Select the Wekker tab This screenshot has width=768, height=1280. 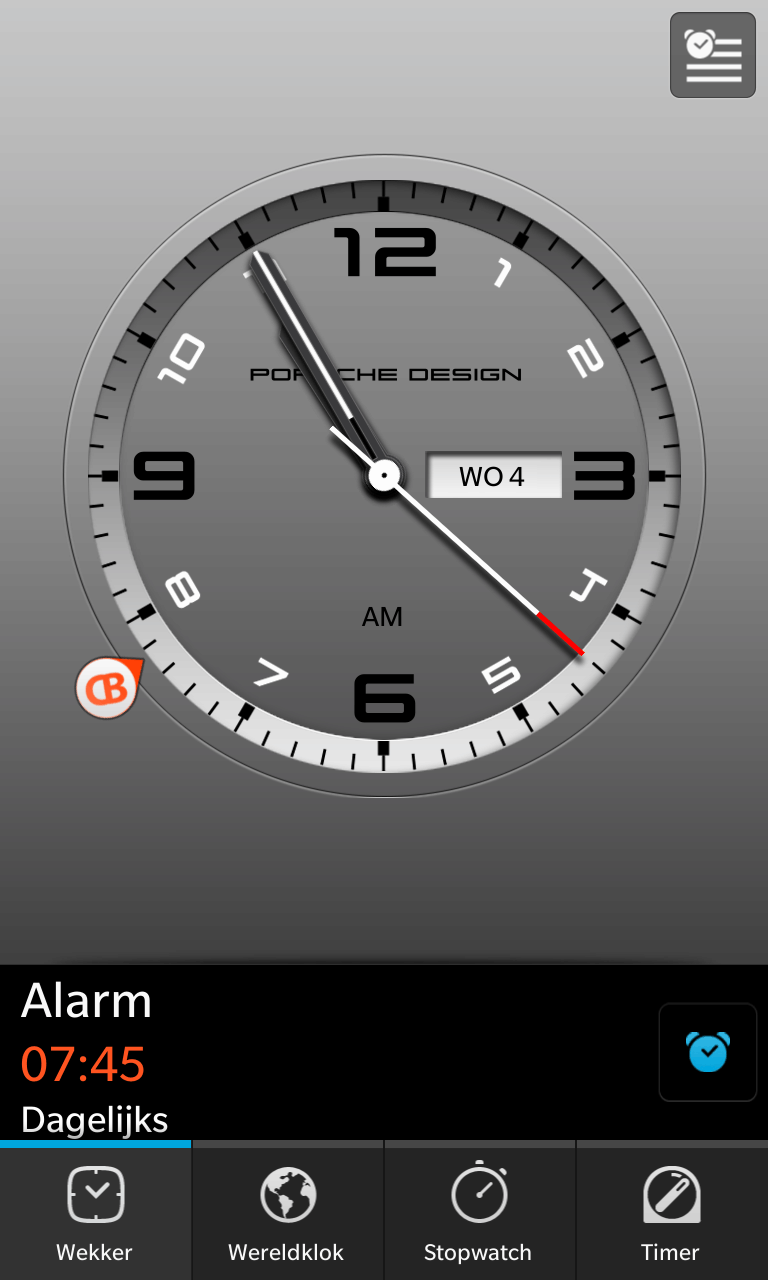pos(95,1212)
